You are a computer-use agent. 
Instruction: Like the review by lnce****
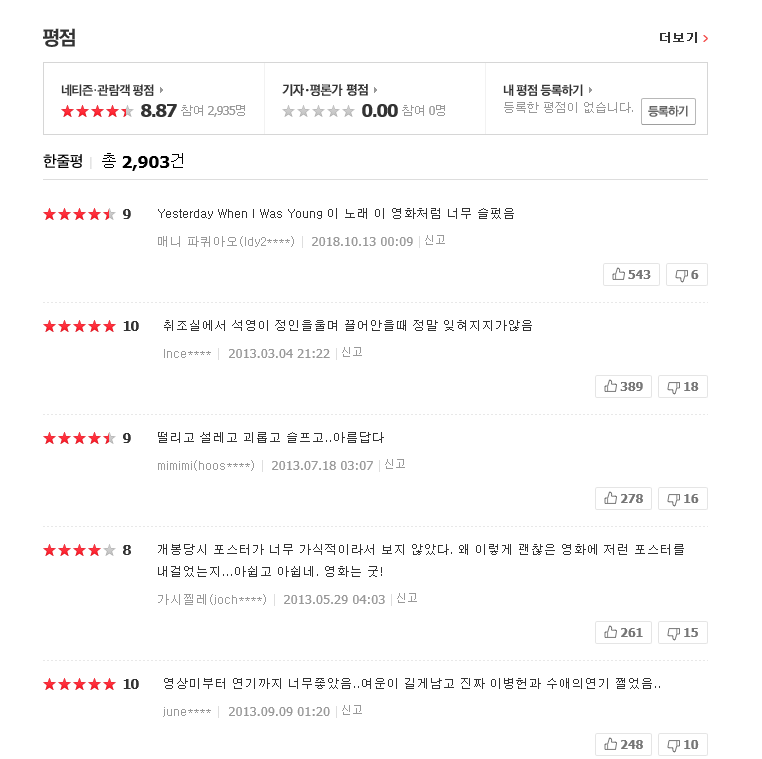623,386
